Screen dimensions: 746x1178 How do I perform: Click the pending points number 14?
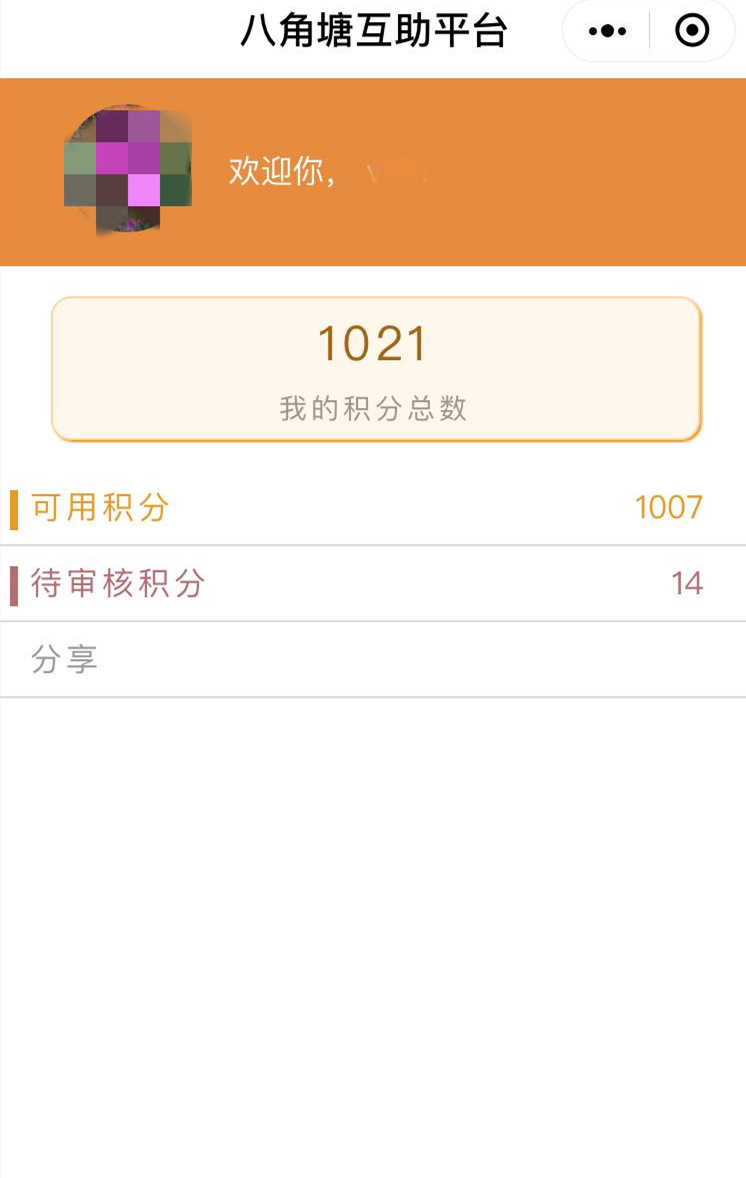pos(688,583)
